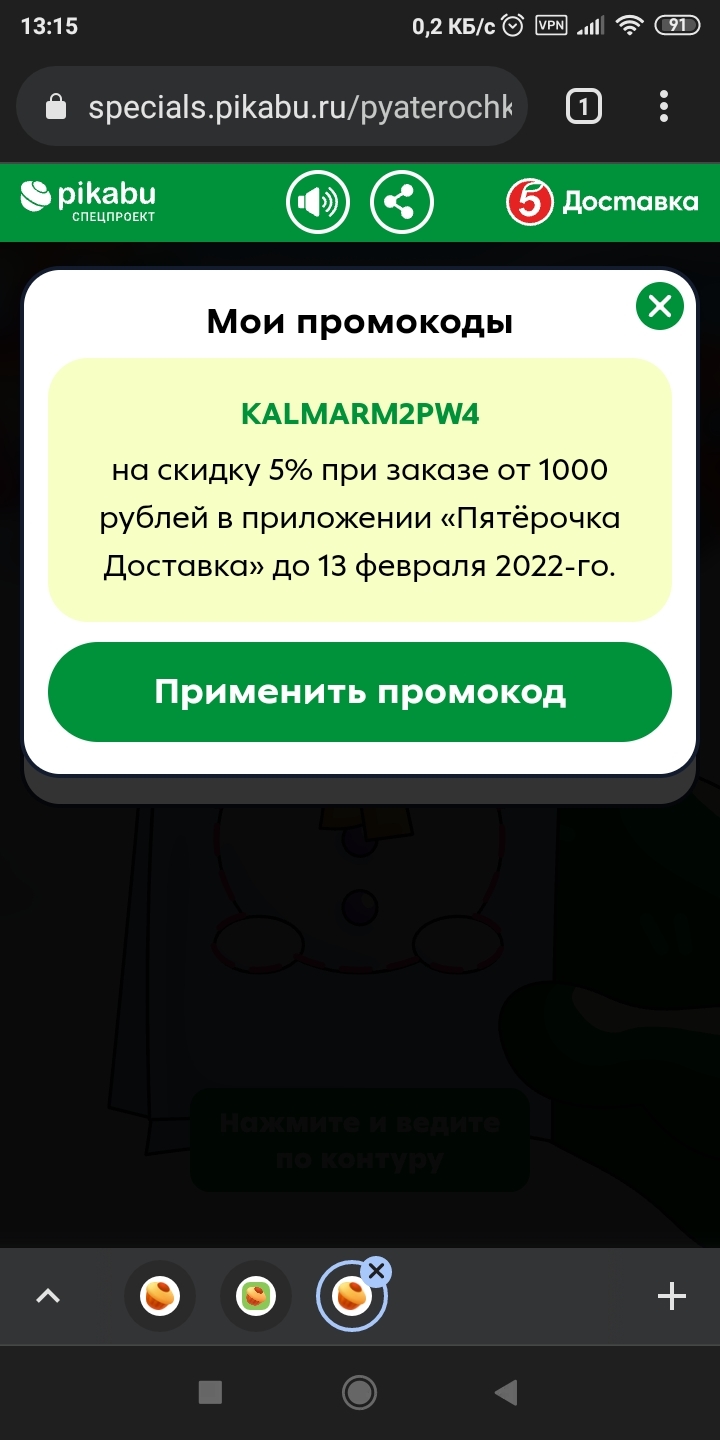Open the Пятёрочка Доставка link

point(602,202)
